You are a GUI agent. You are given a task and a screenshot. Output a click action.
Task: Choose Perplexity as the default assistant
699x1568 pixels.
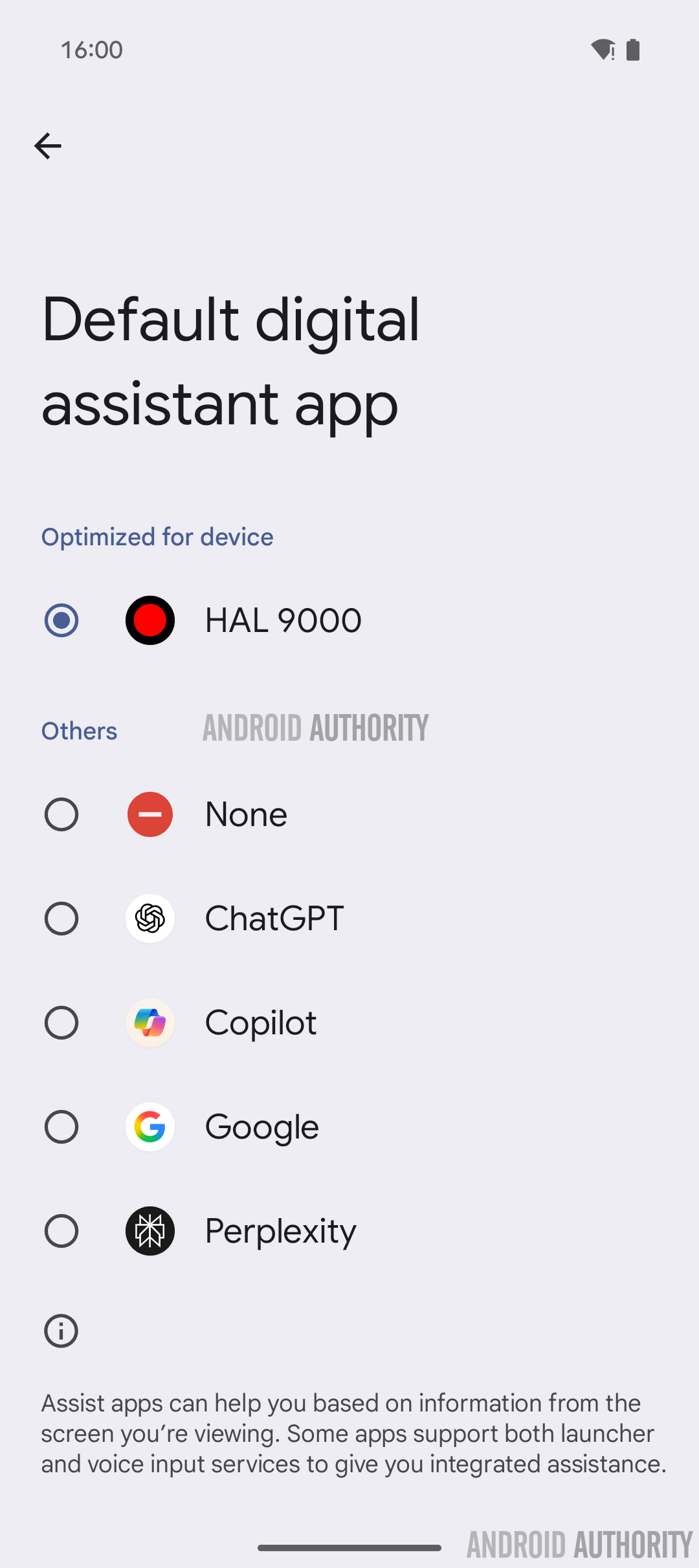tap(61, 1231)
